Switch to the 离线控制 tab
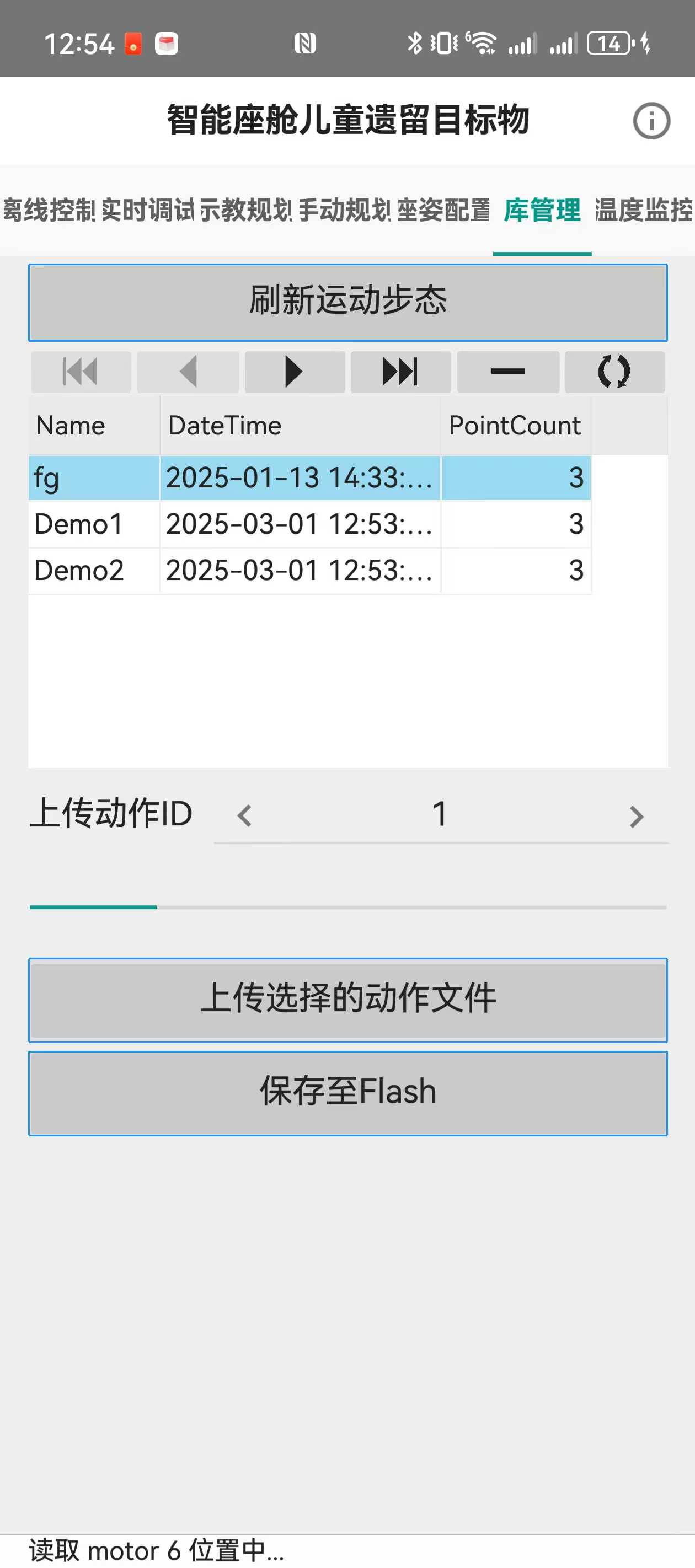The height and width of the screenshot is (1568, 695). point(49,211)
